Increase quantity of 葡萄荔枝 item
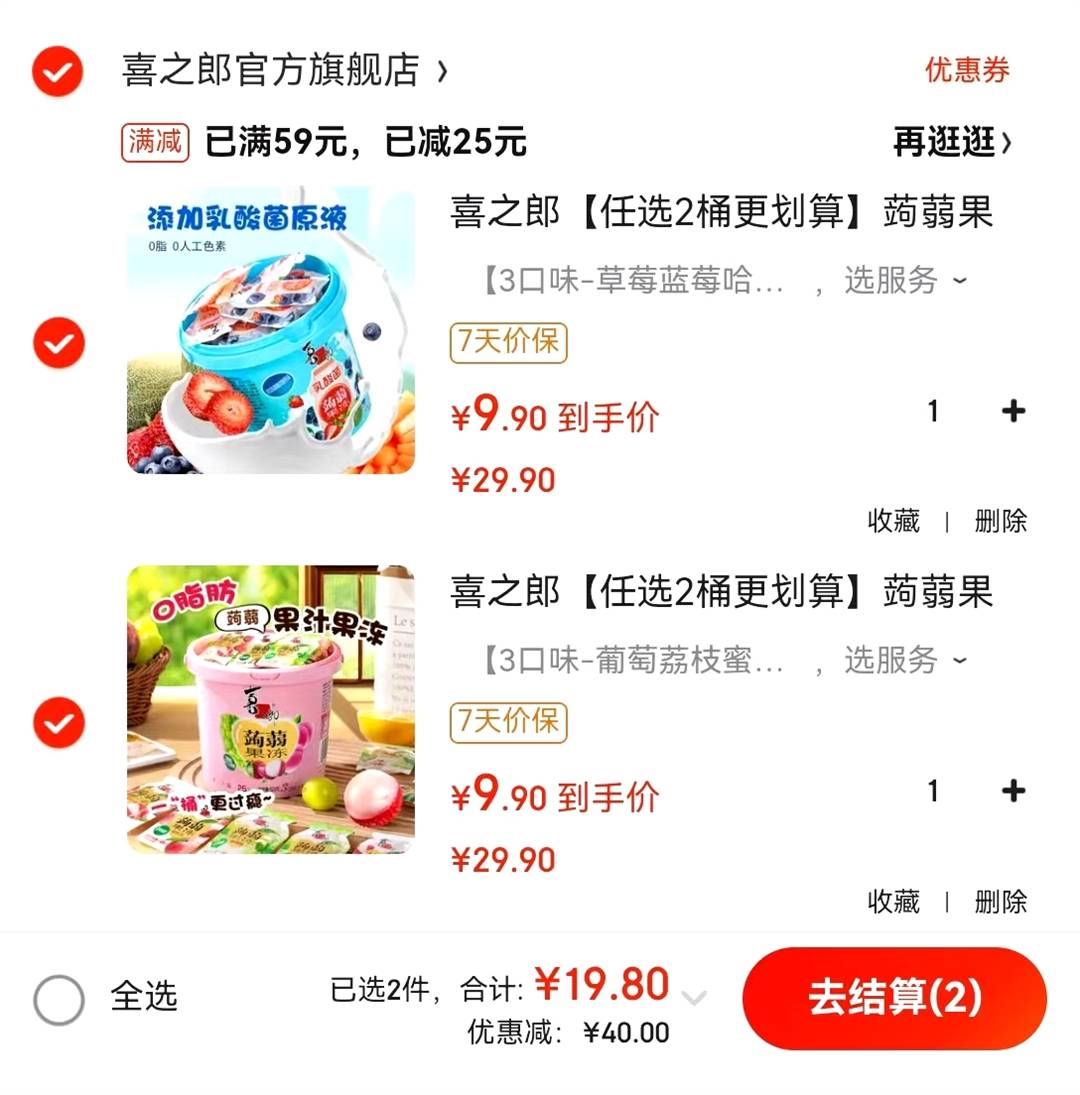Viewport: 1080px width, 1095px height. tap(1013, 791)
